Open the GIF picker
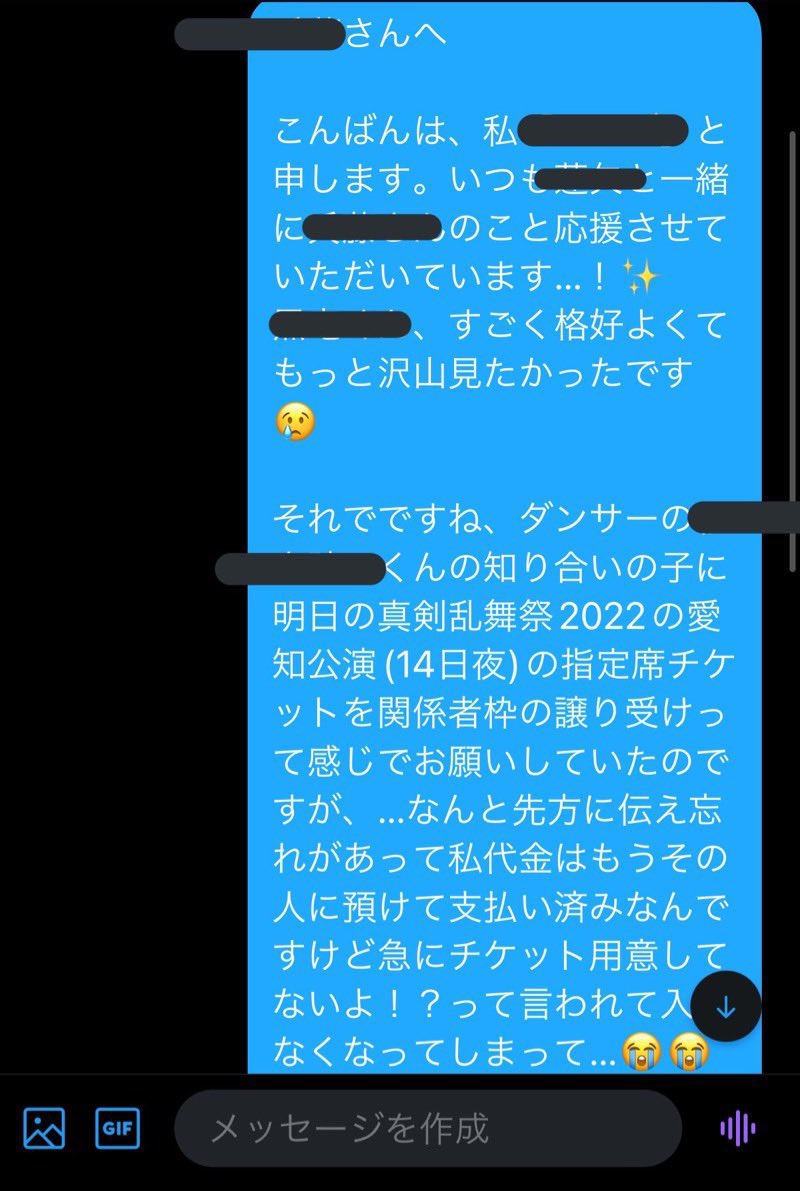The image size is (800, 1191). coord(118,1128)
